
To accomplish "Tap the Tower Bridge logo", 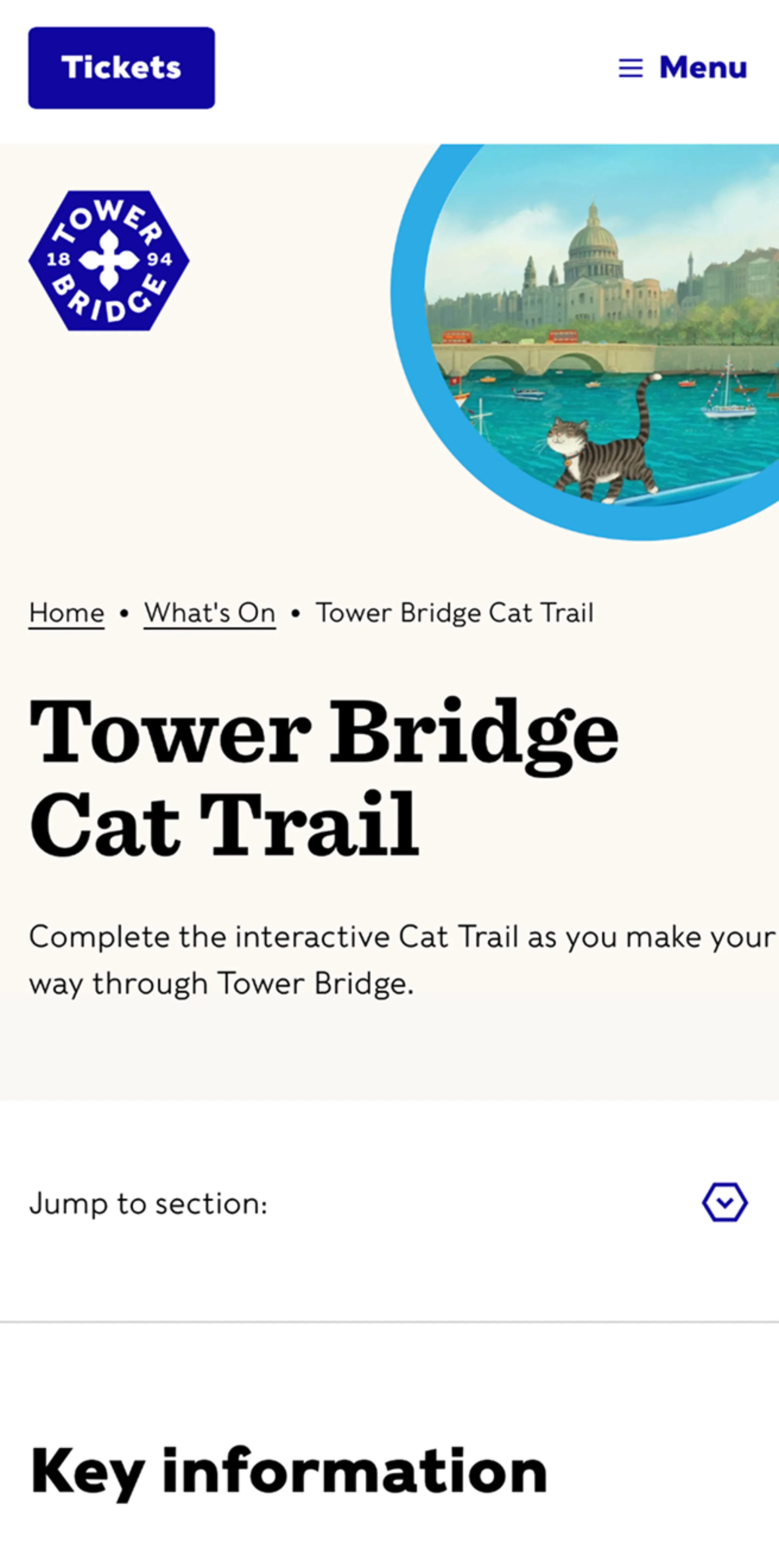I will point(109,261).
